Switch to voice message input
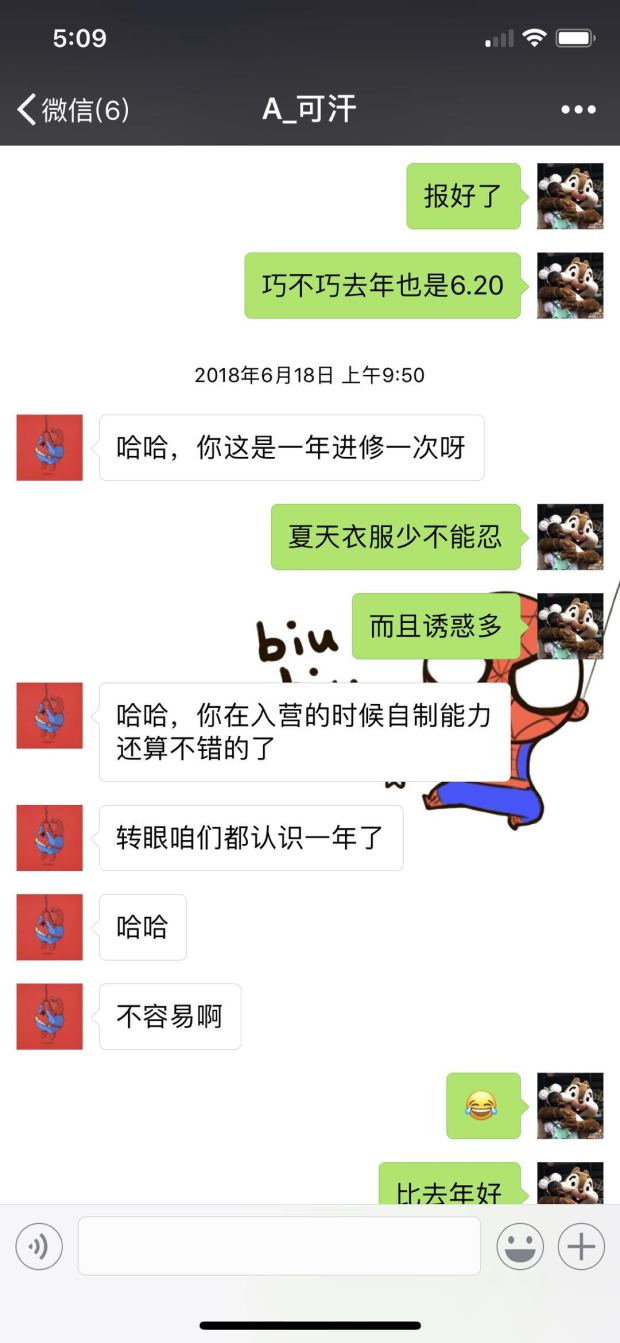Screen dimensions: 620x1343 tap(39, 1247)
